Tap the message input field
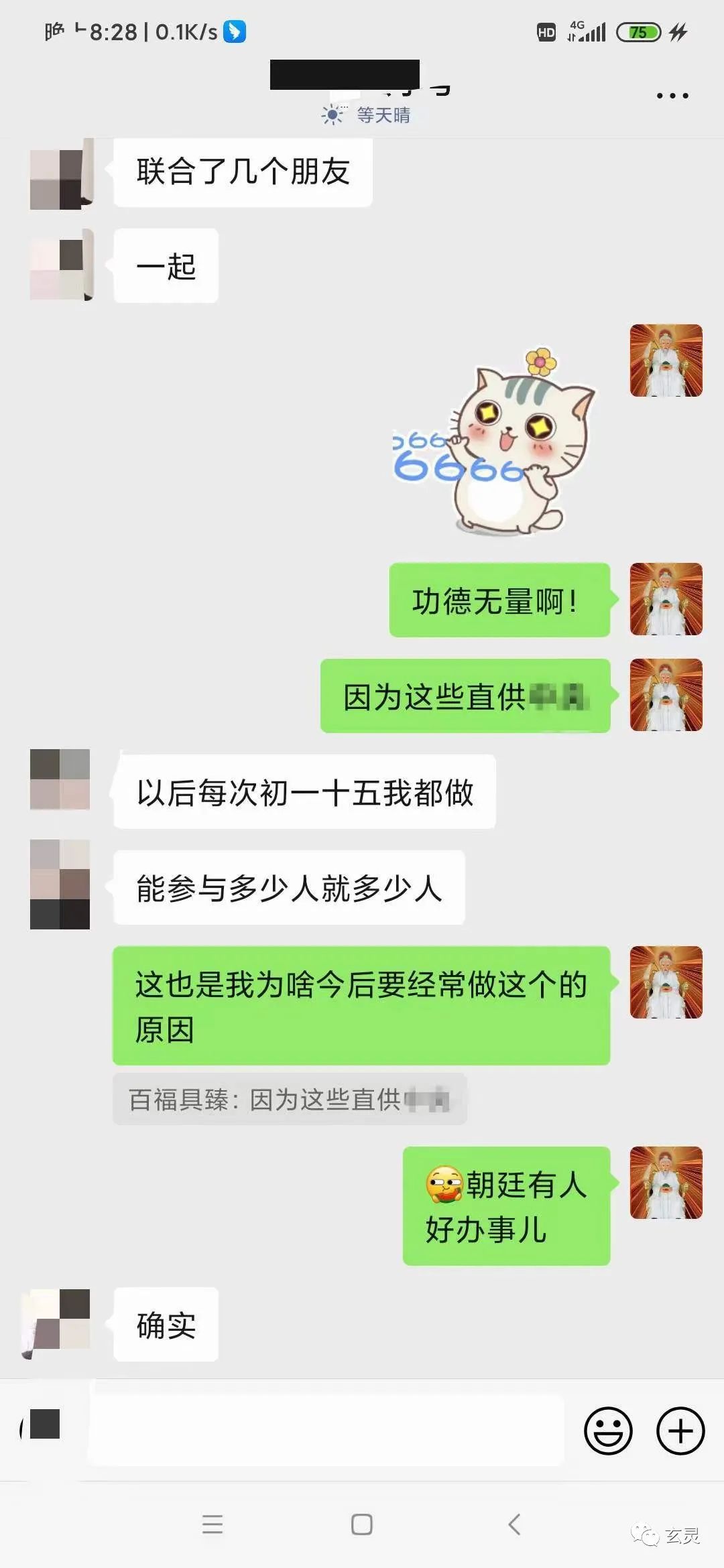Screen dimensions: 724x1568 (x=326, y=1431)
